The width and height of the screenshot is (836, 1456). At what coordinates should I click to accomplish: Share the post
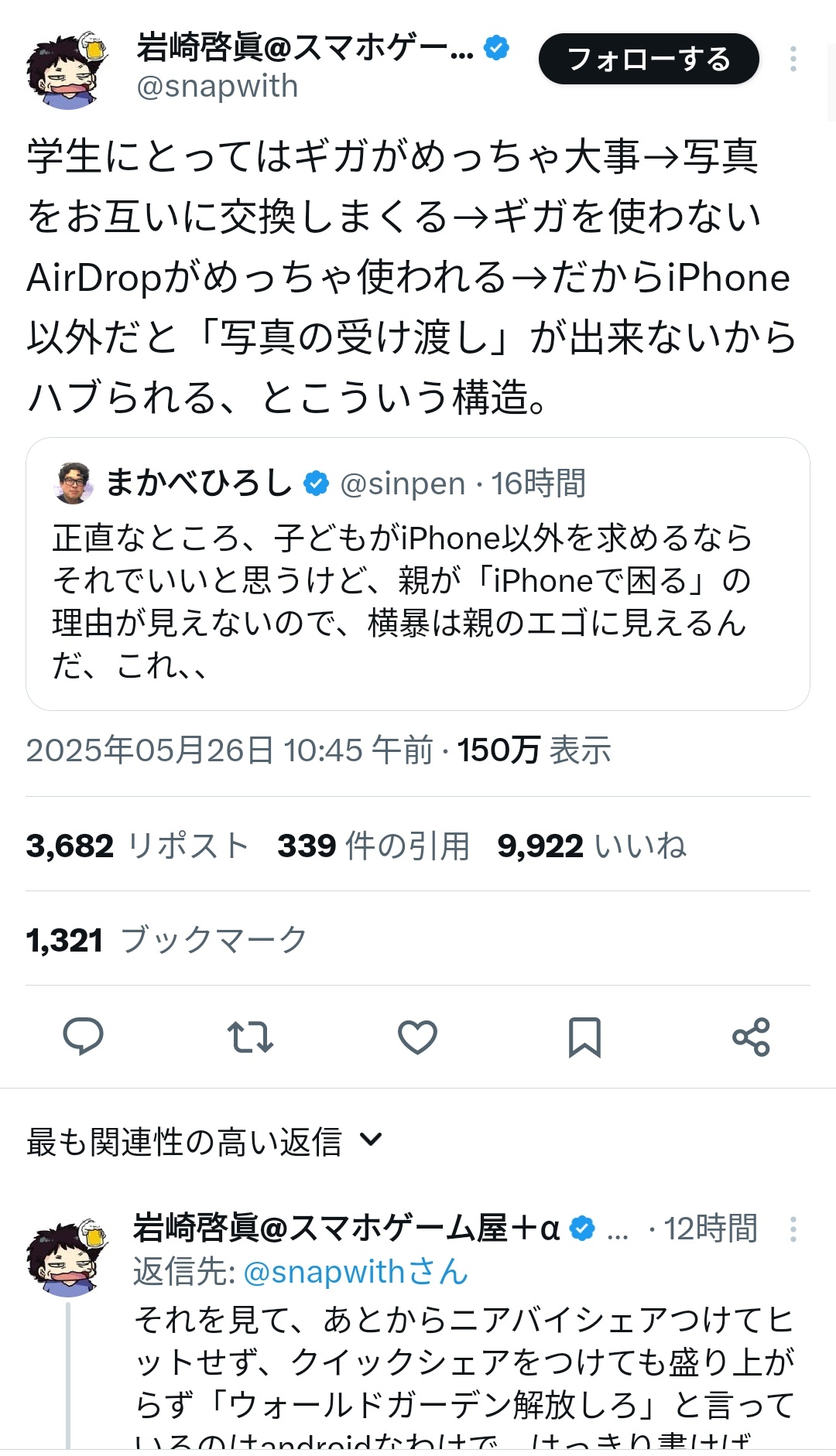(751, 1037)
